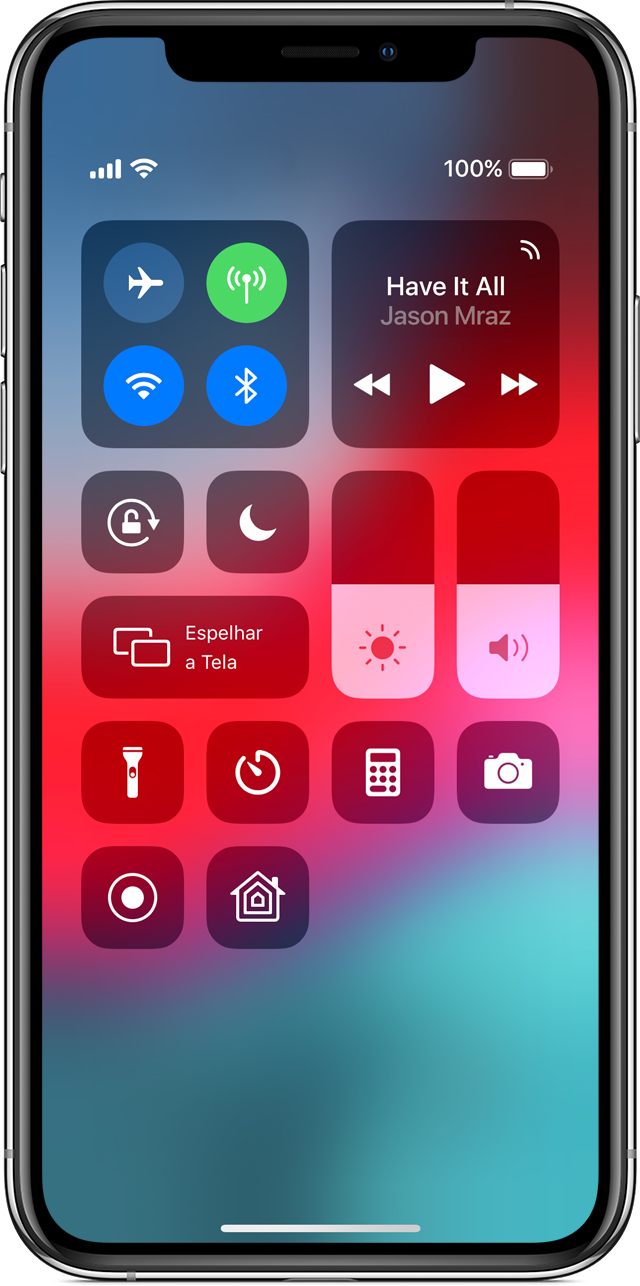
Task: Switch on the flashlight
Action: pos(132,772)
